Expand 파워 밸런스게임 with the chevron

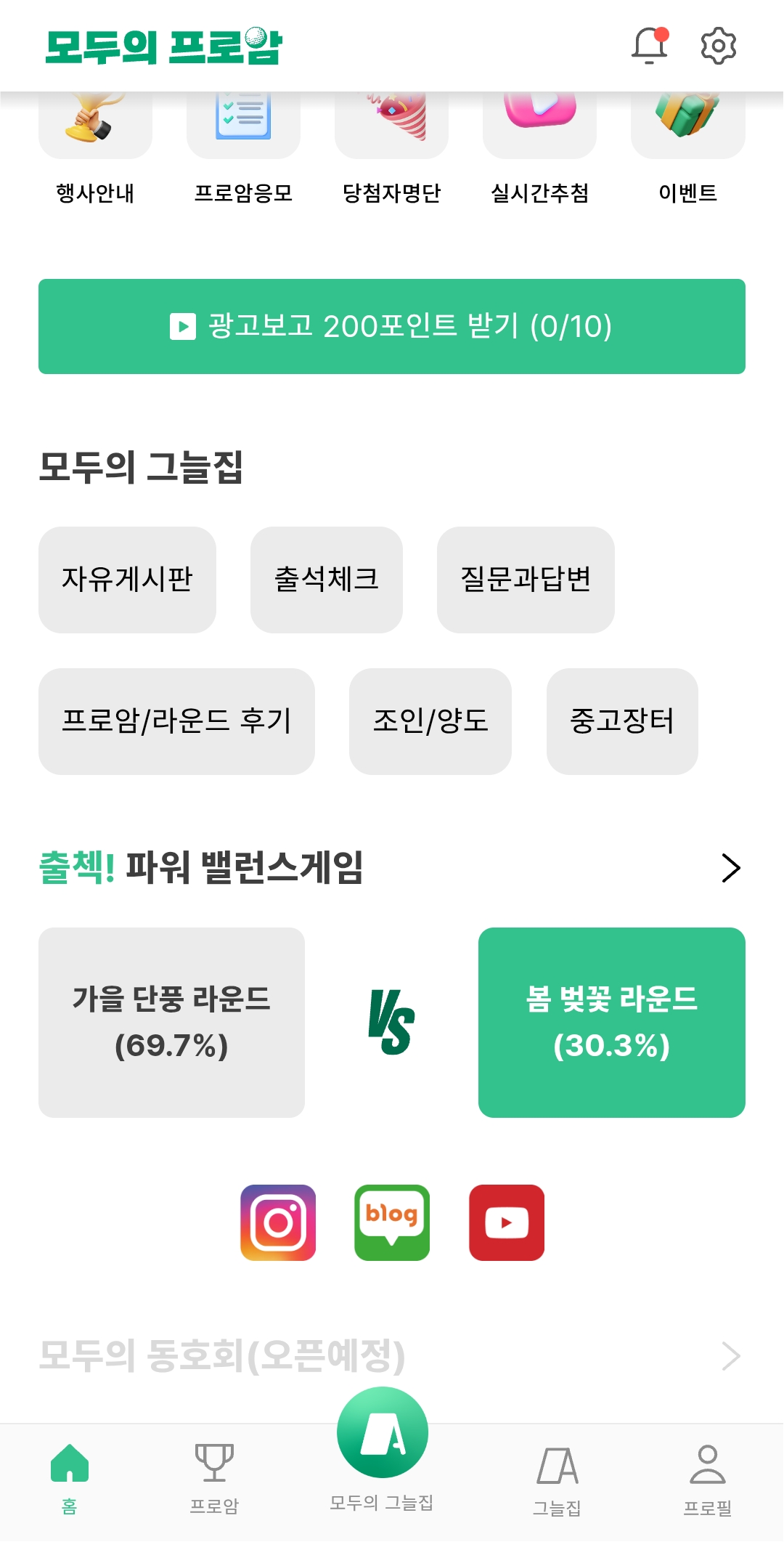pos(730,867)
